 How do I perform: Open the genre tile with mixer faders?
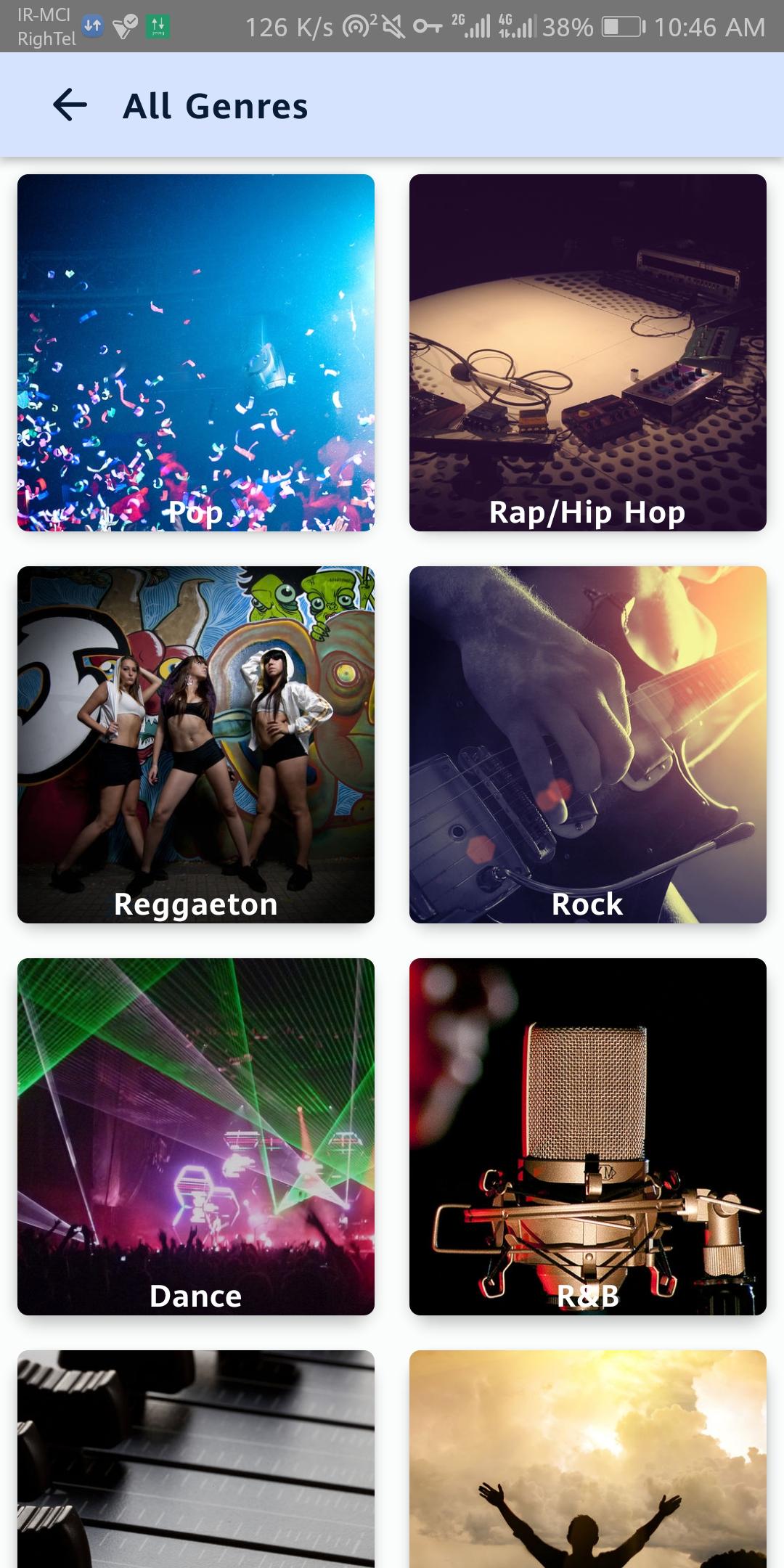pyautogui.click(x=196, y=1459)
